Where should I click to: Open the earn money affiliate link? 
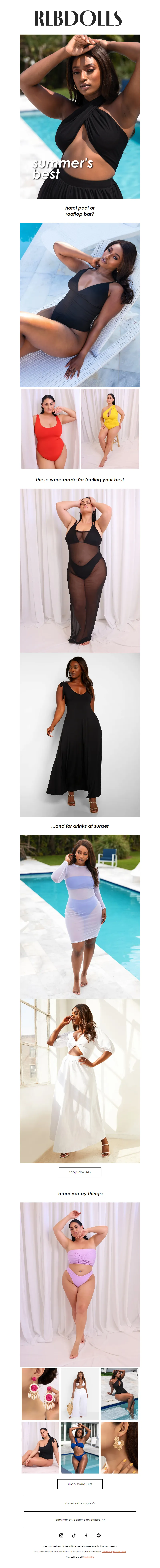(x=80, y=1519)
